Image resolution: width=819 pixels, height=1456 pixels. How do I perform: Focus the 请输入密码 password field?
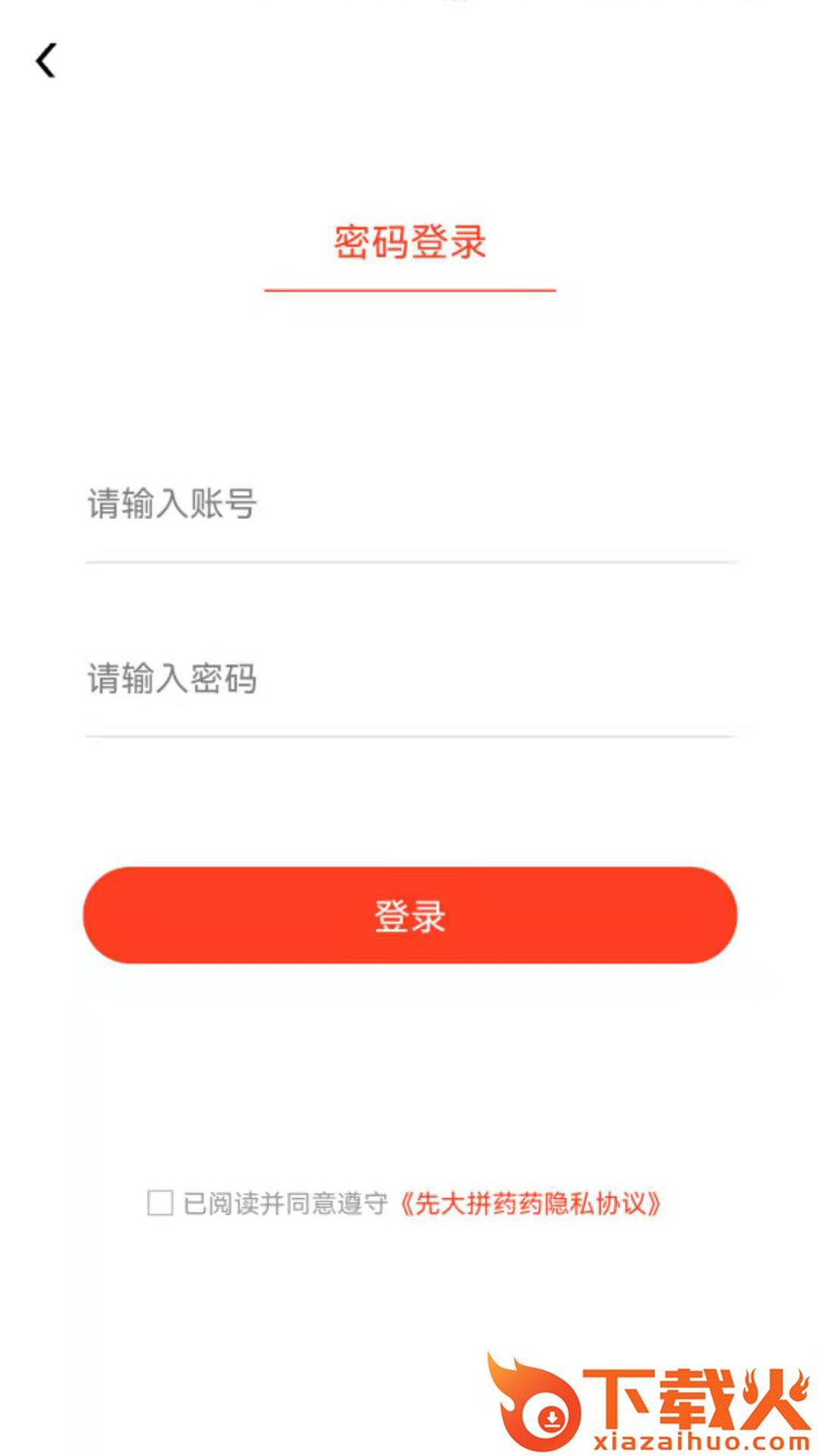(409, 679)
